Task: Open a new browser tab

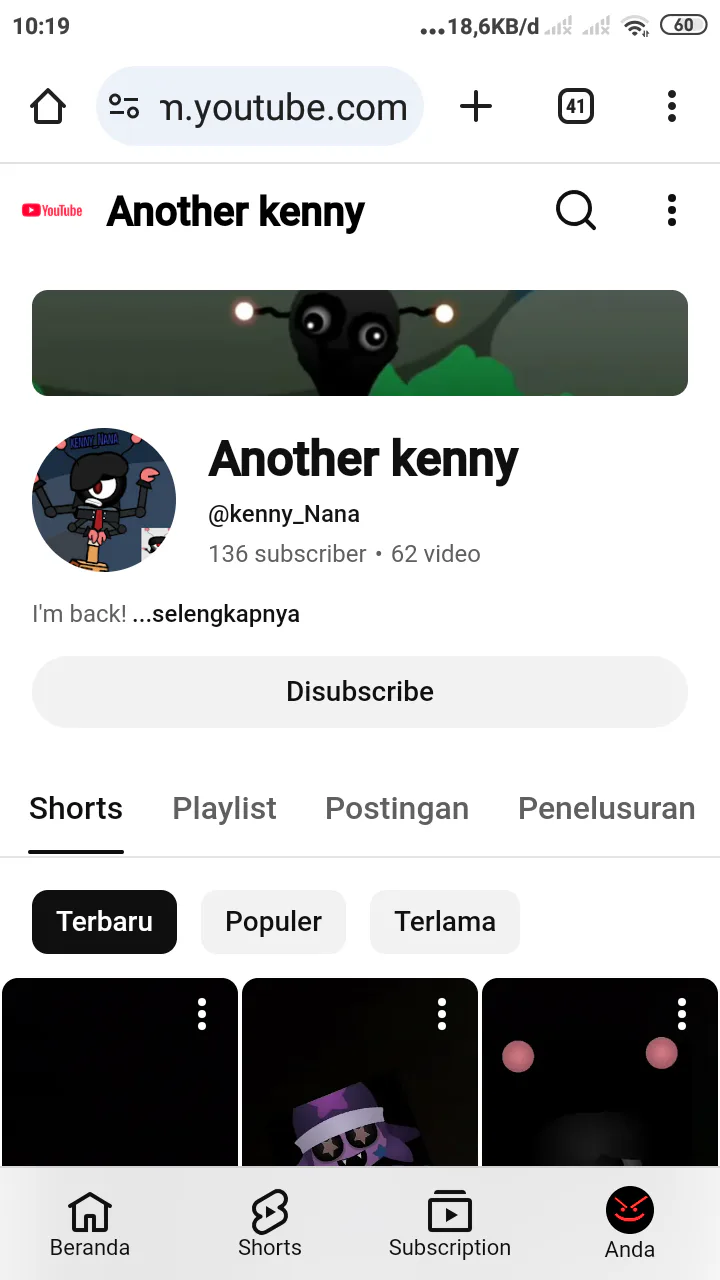Action: pyautogui.click(x=476, y=106)
